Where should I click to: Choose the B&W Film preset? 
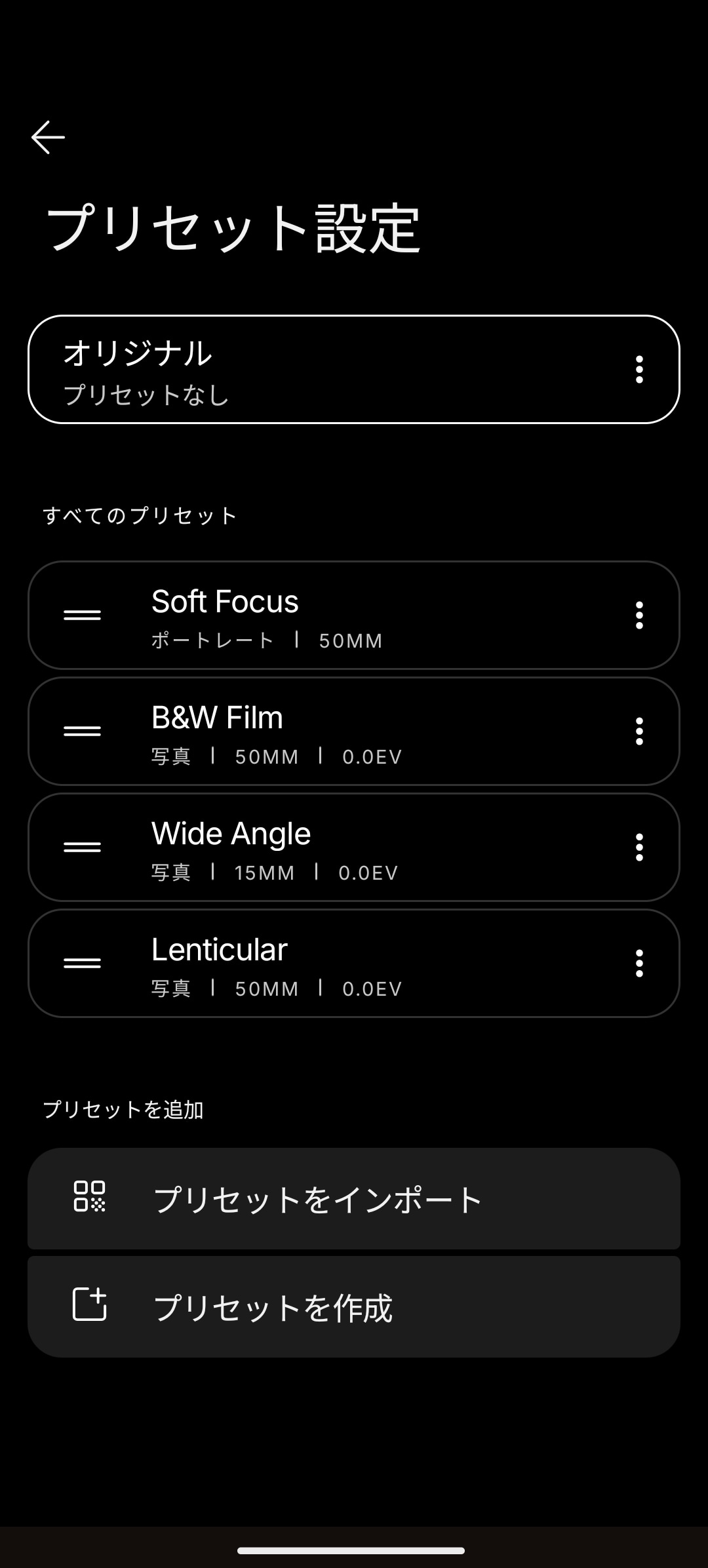coord(354,731)
